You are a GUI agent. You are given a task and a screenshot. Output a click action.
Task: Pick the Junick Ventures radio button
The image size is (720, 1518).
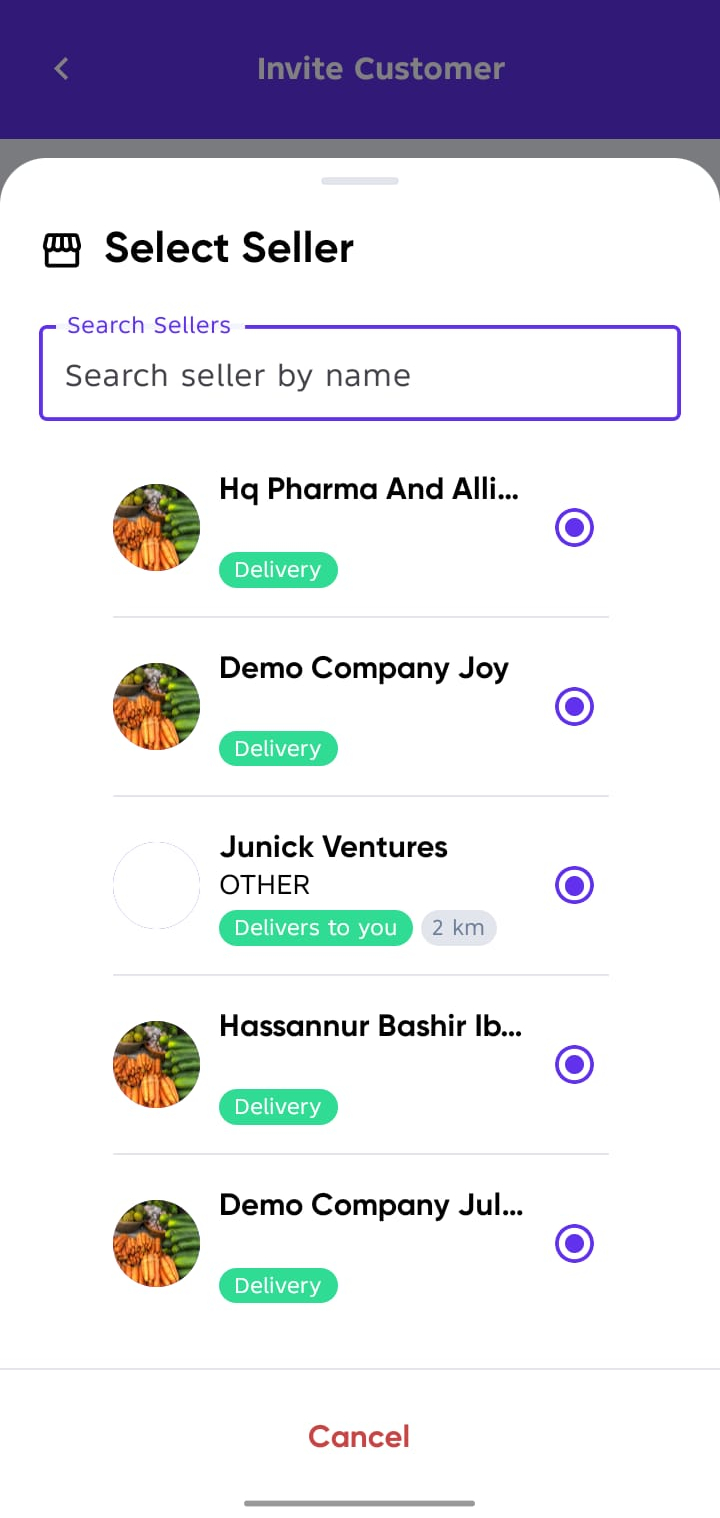coord(575,885)
